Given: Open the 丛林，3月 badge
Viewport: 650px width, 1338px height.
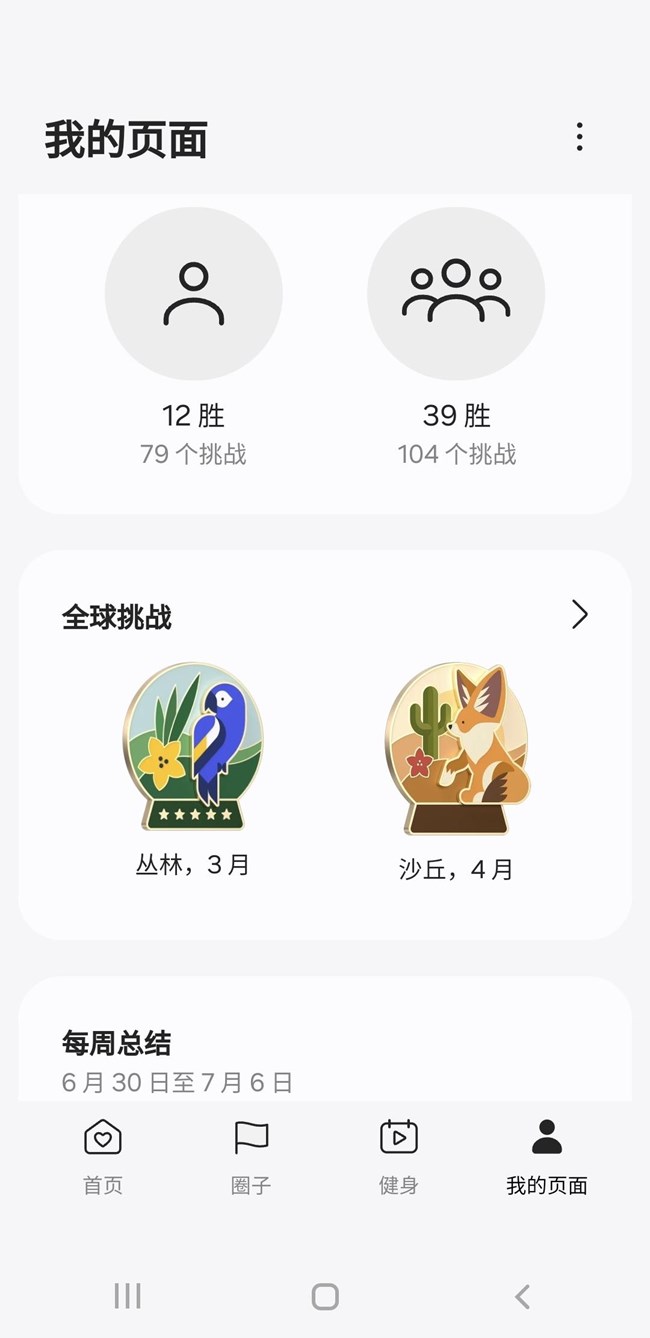Looking at the screenshot, I should pyautogui.click(x=193, y=747).
